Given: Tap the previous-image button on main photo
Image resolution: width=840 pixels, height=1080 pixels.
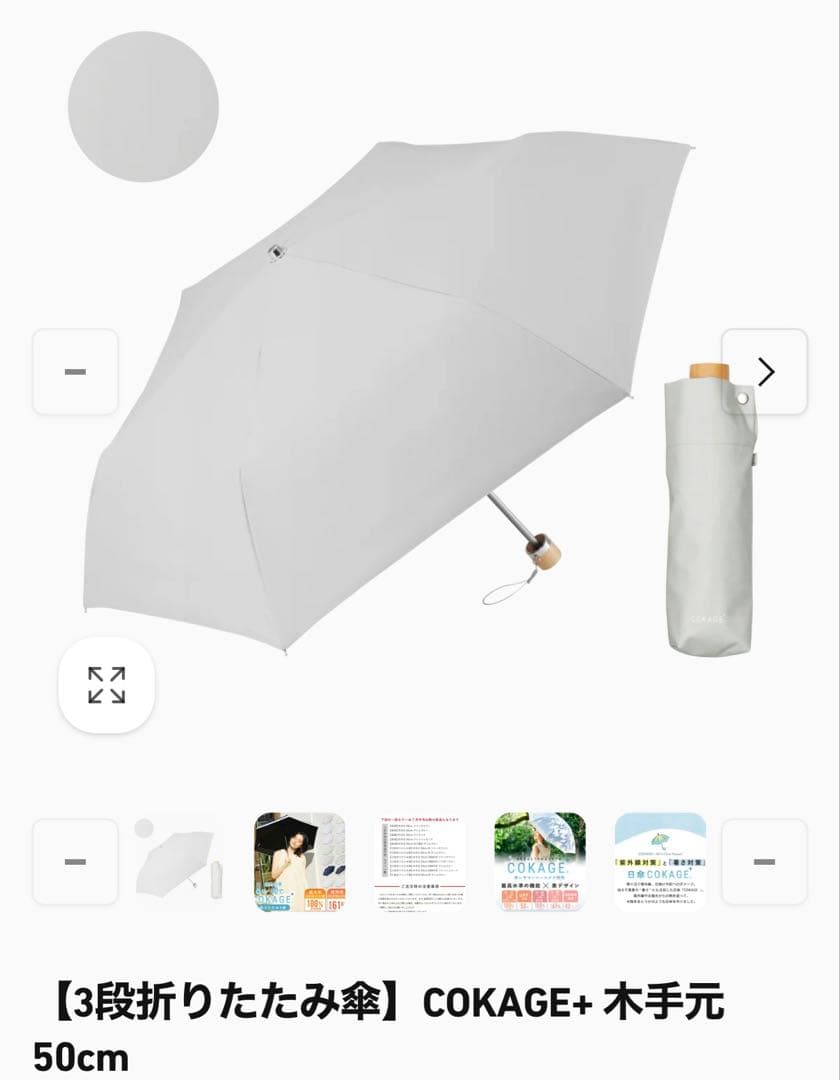Looking at the screenshot, I should (75, 372).
